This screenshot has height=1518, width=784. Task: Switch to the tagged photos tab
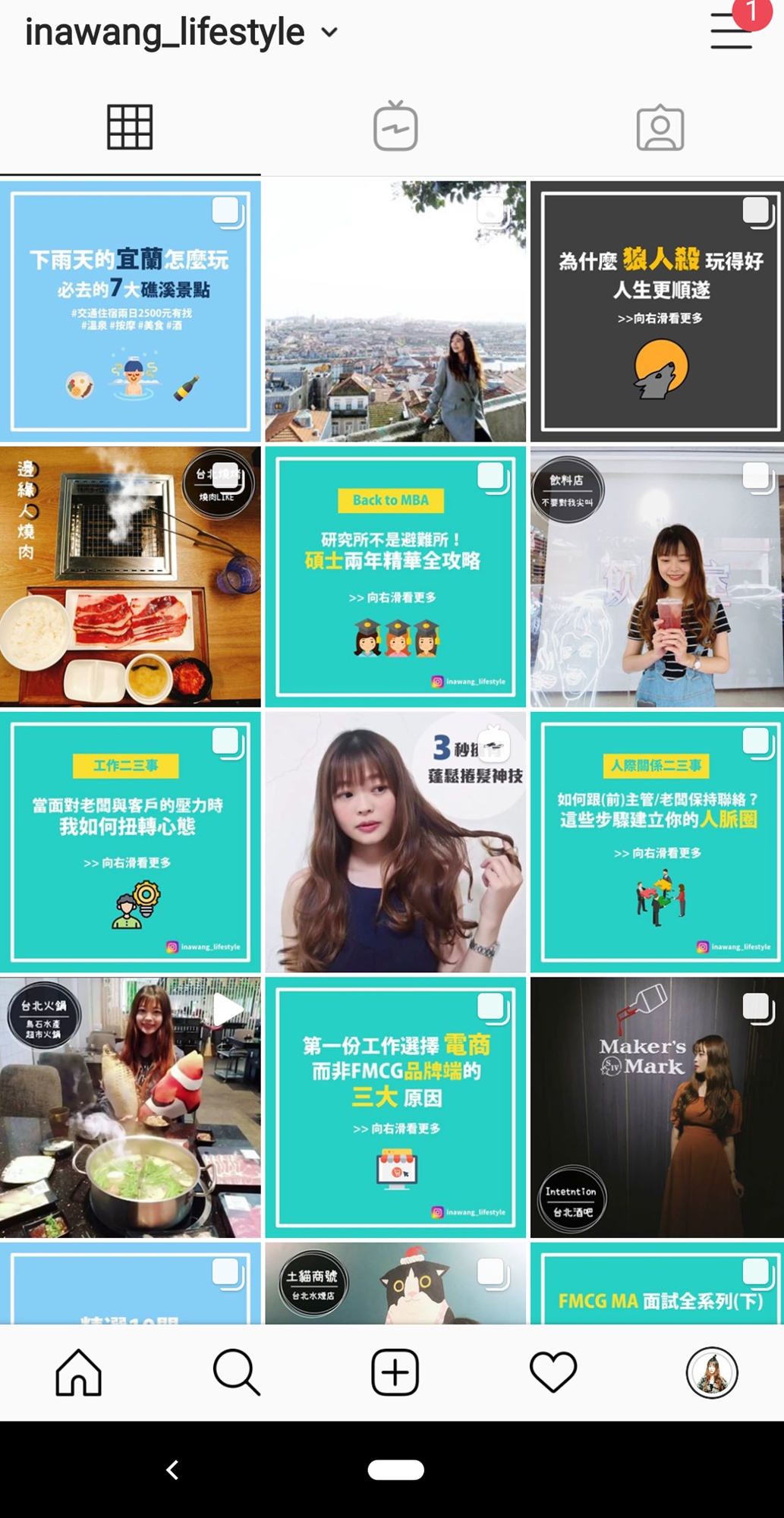pyautogui.click(x=660, y=128)
